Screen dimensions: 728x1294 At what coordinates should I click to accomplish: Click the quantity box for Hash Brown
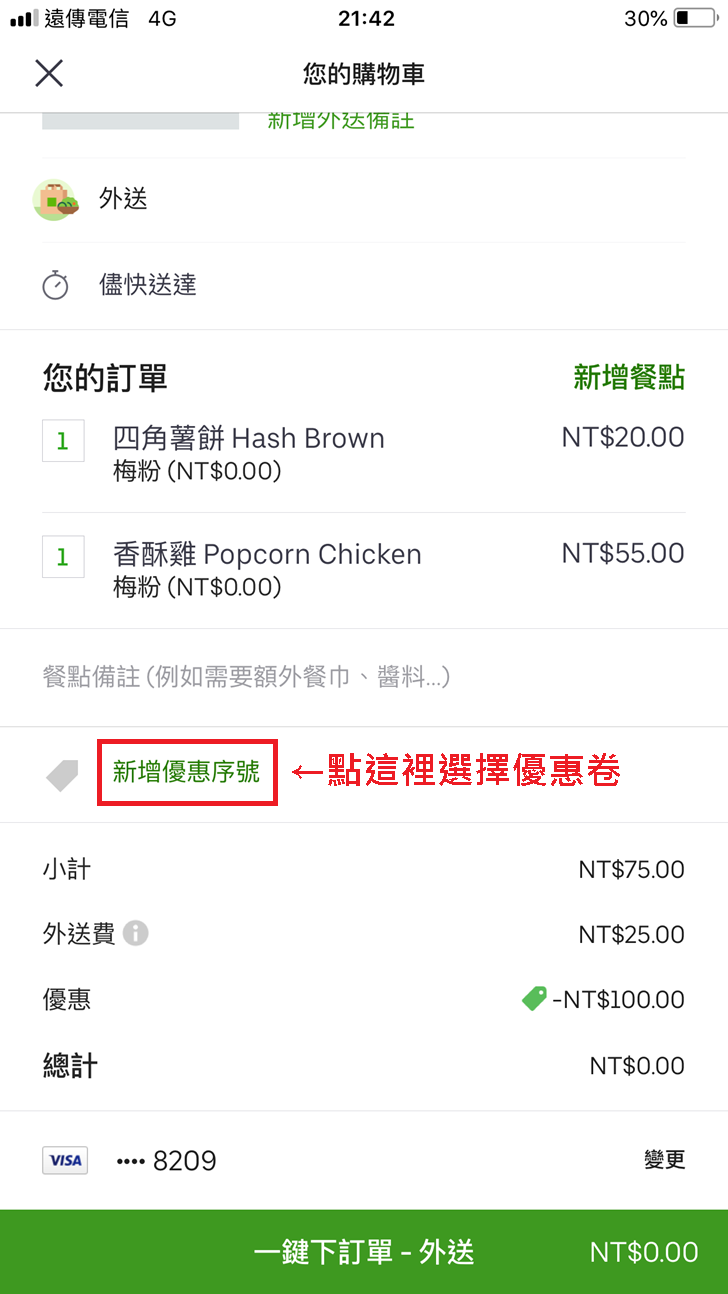[x=62, y=440]
